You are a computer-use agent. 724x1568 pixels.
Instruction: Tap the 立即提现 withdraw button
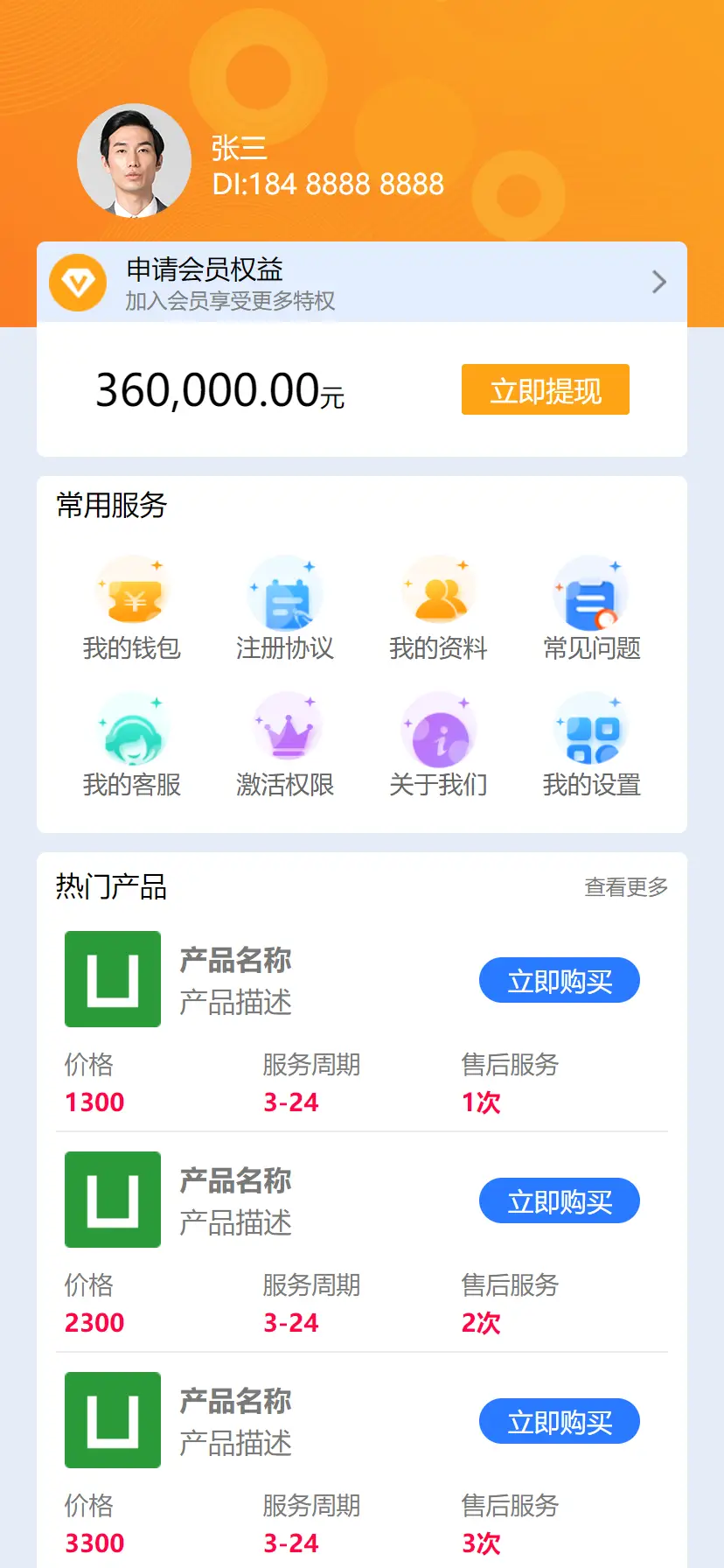pos(545,390)
